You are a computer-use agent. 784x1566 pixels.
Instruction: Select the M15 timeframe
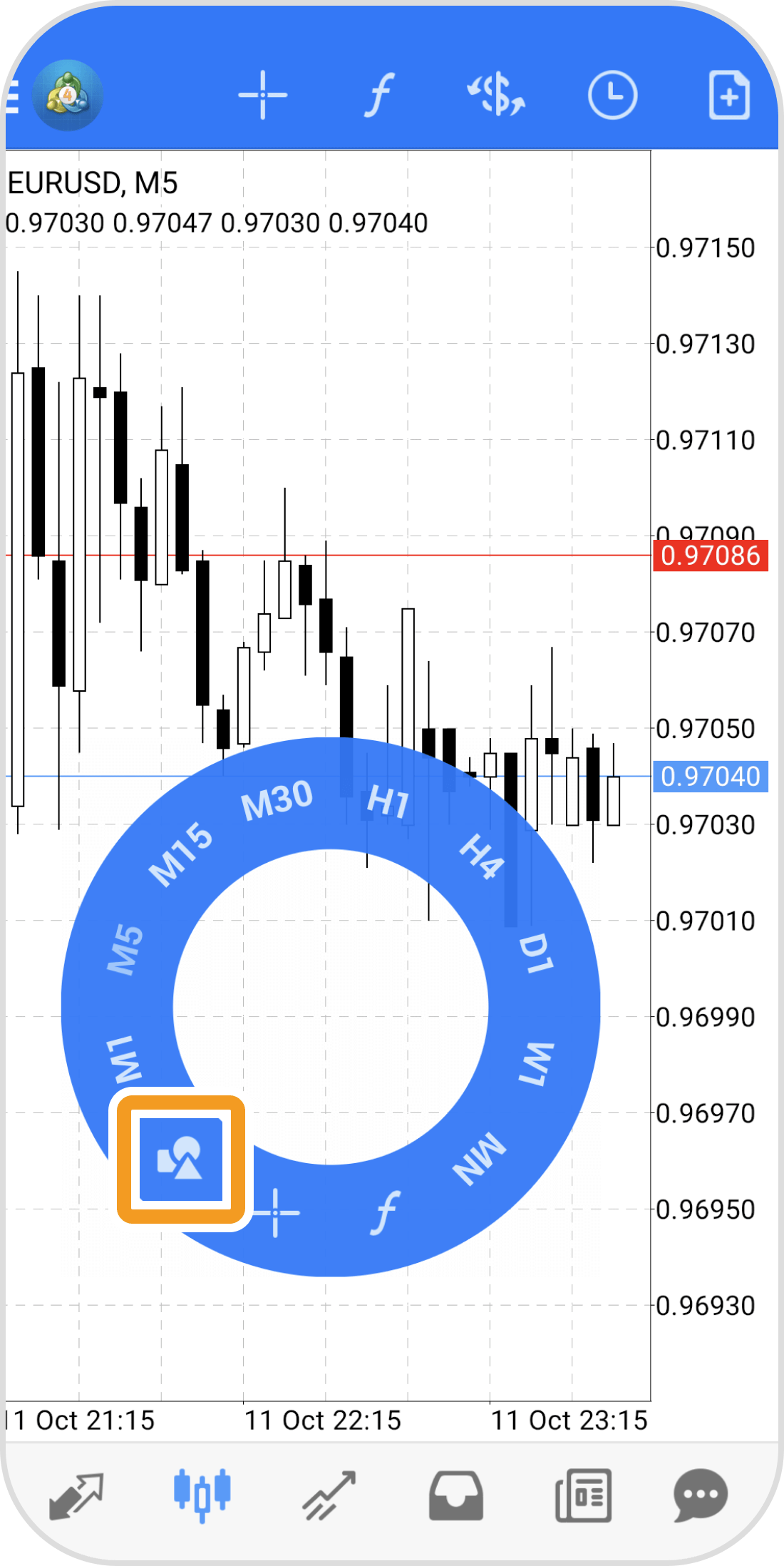(x=180, y=854)
